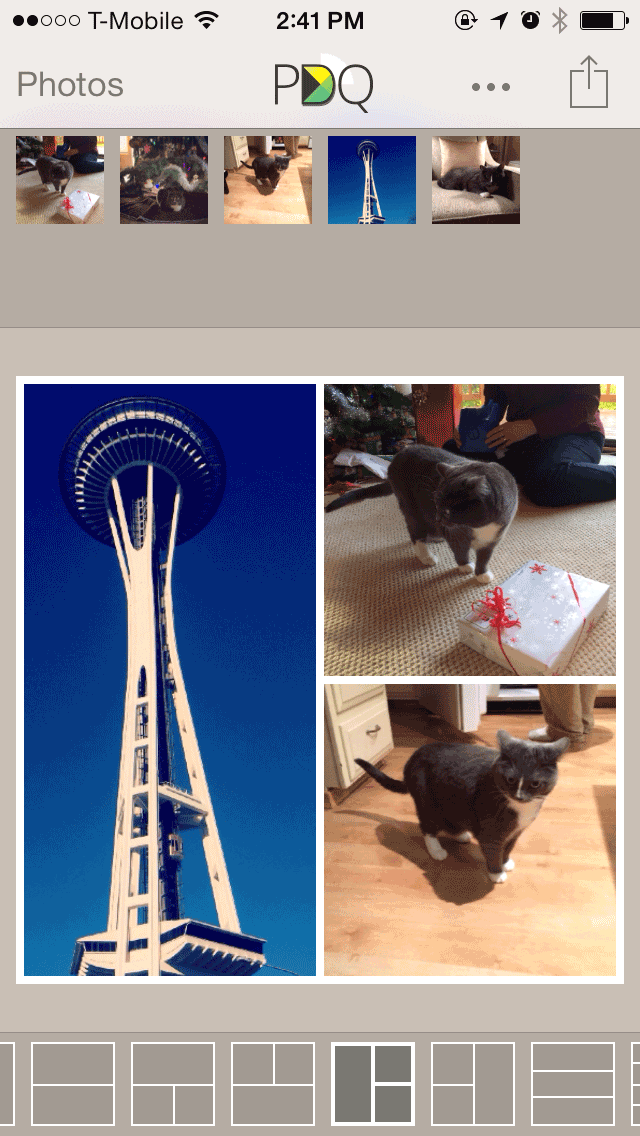Share the collage
This screenshot has height=1136, width=640.
pos(588,83)
